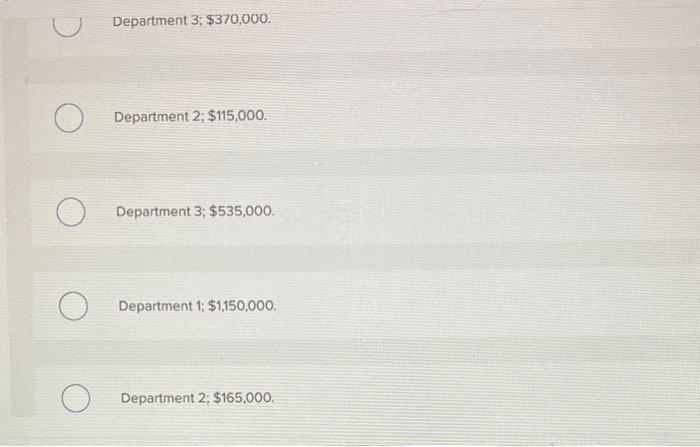Pick the Department 3; $535,000 option
Viewport: 700px width, 447px height.
click(x=70, y=213)
